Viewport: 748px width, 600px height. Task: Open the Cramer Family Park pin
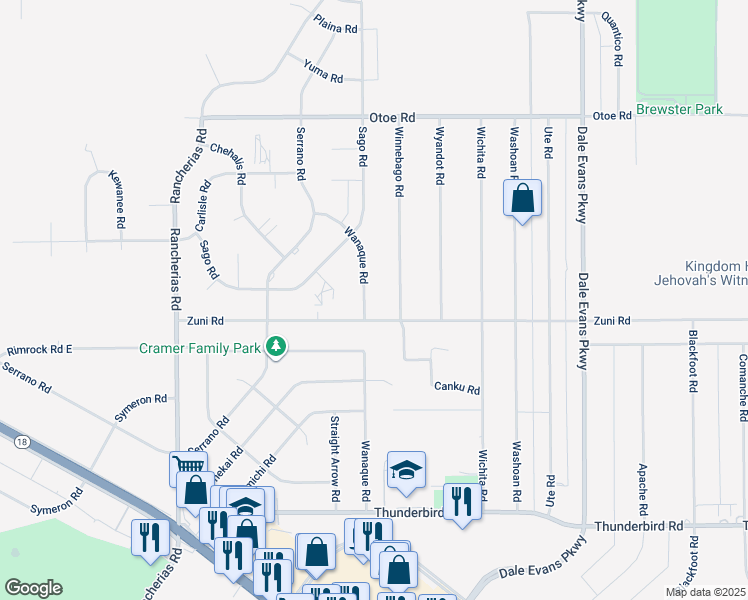point(276,347)
